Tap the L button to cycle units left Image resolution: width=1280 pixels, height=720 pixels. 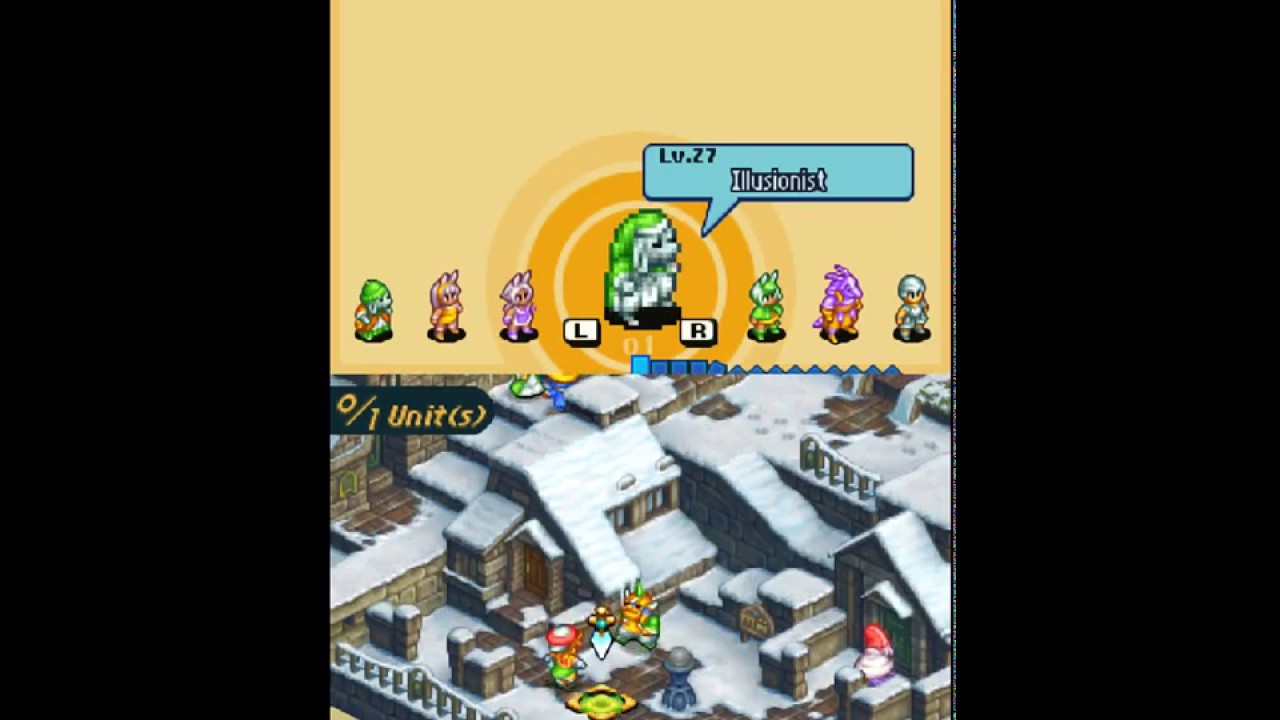[x=581, y=331]
